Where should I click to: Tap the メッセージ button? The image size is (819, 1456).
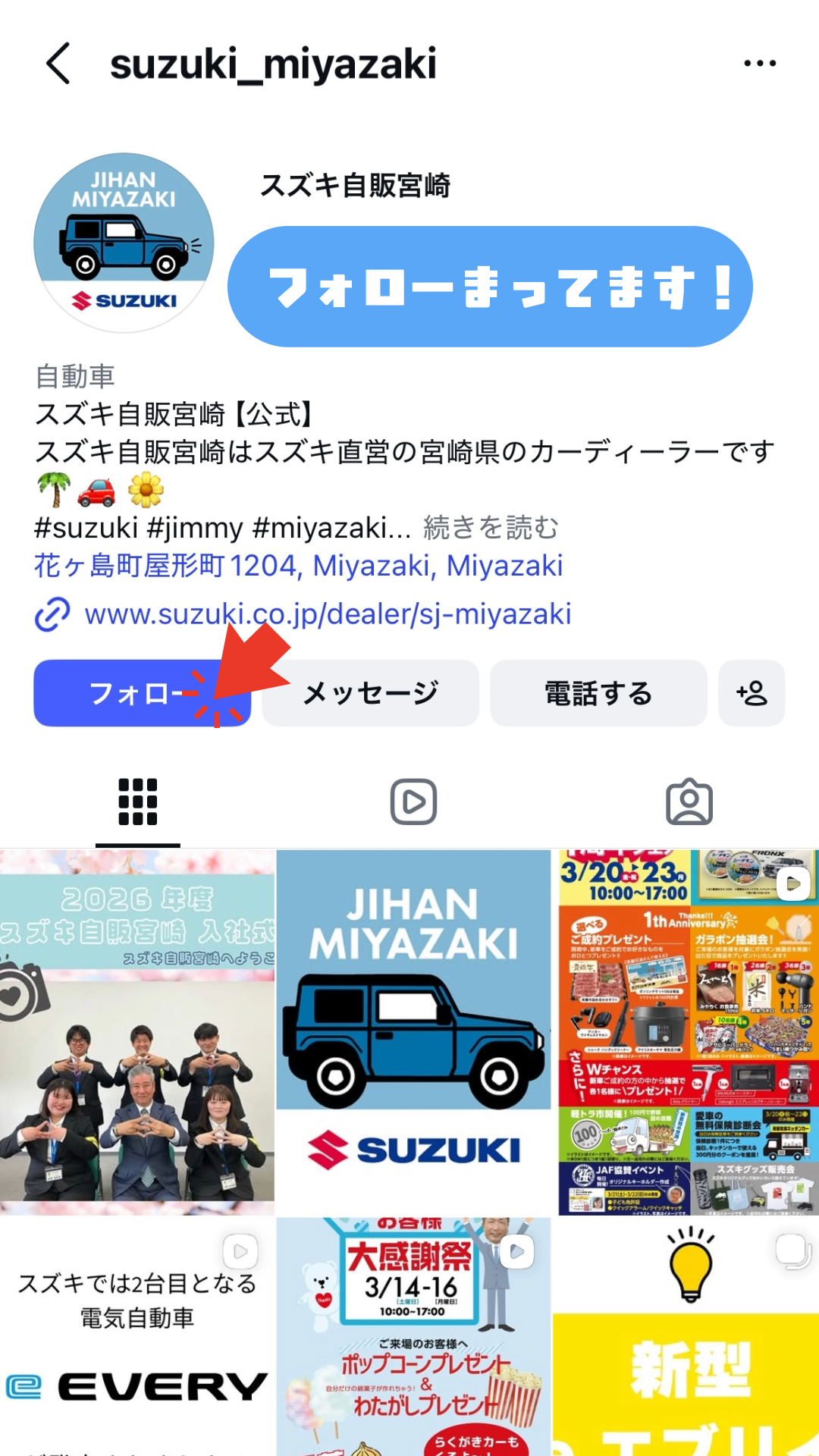coord(370,693)
